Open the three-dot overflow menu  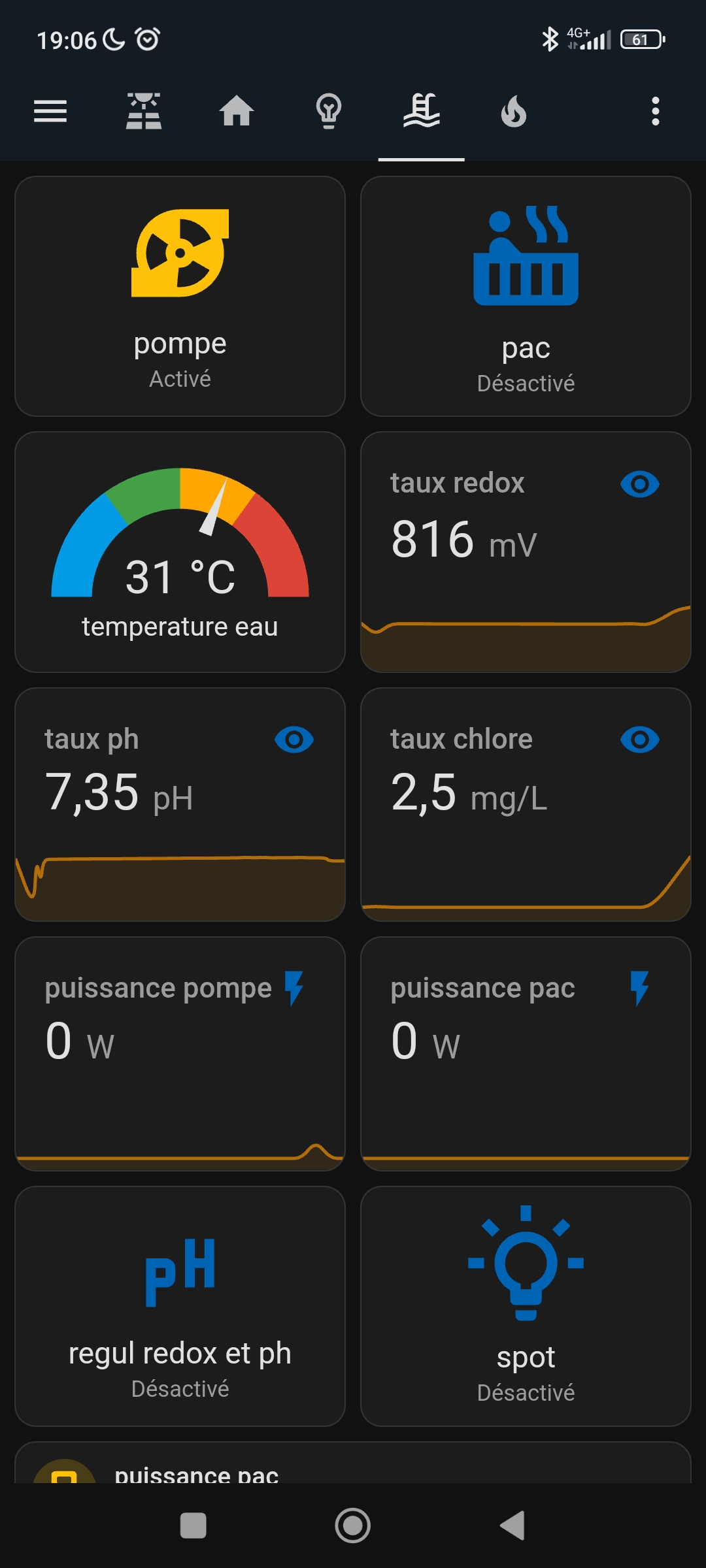(656, 111)
